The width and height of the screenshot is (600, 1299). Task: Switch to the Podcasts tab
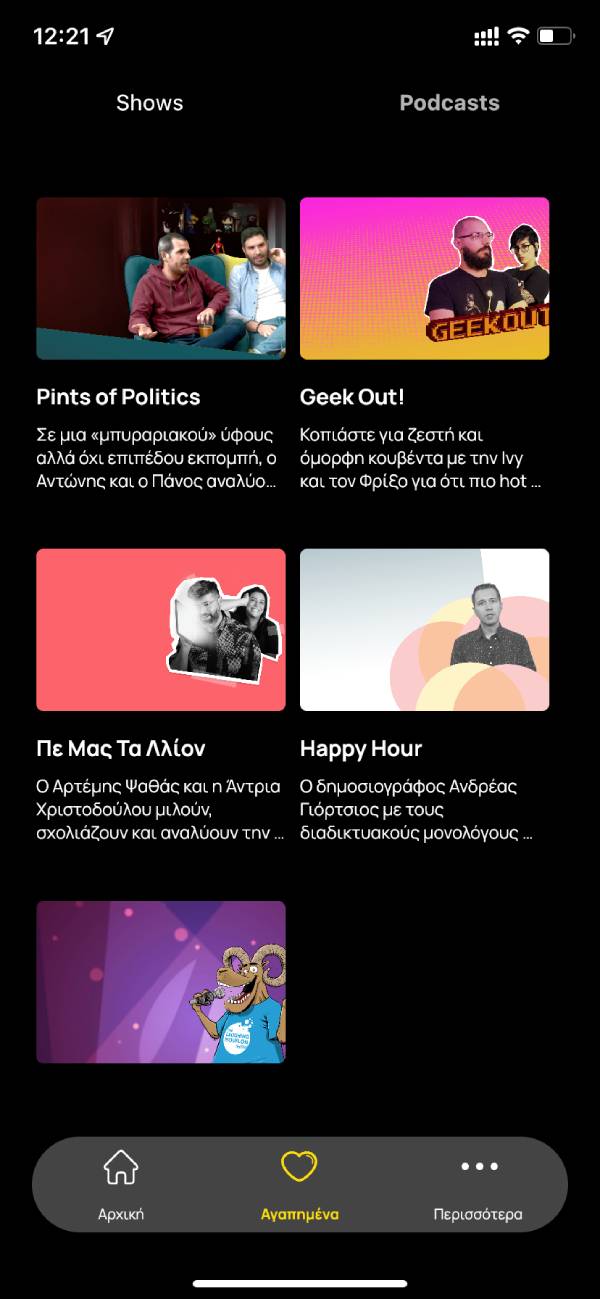pos(449,103)
